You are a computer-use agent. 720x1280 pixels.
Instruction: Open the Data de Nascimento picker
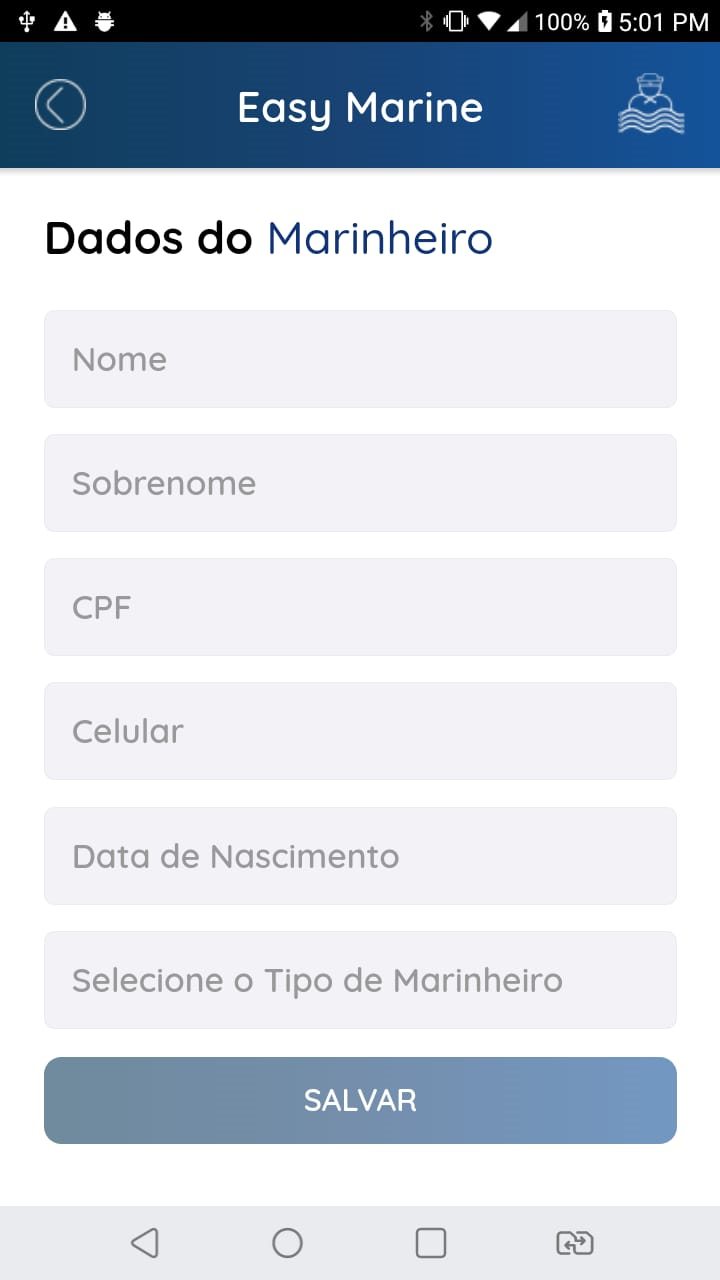[360, 856]
